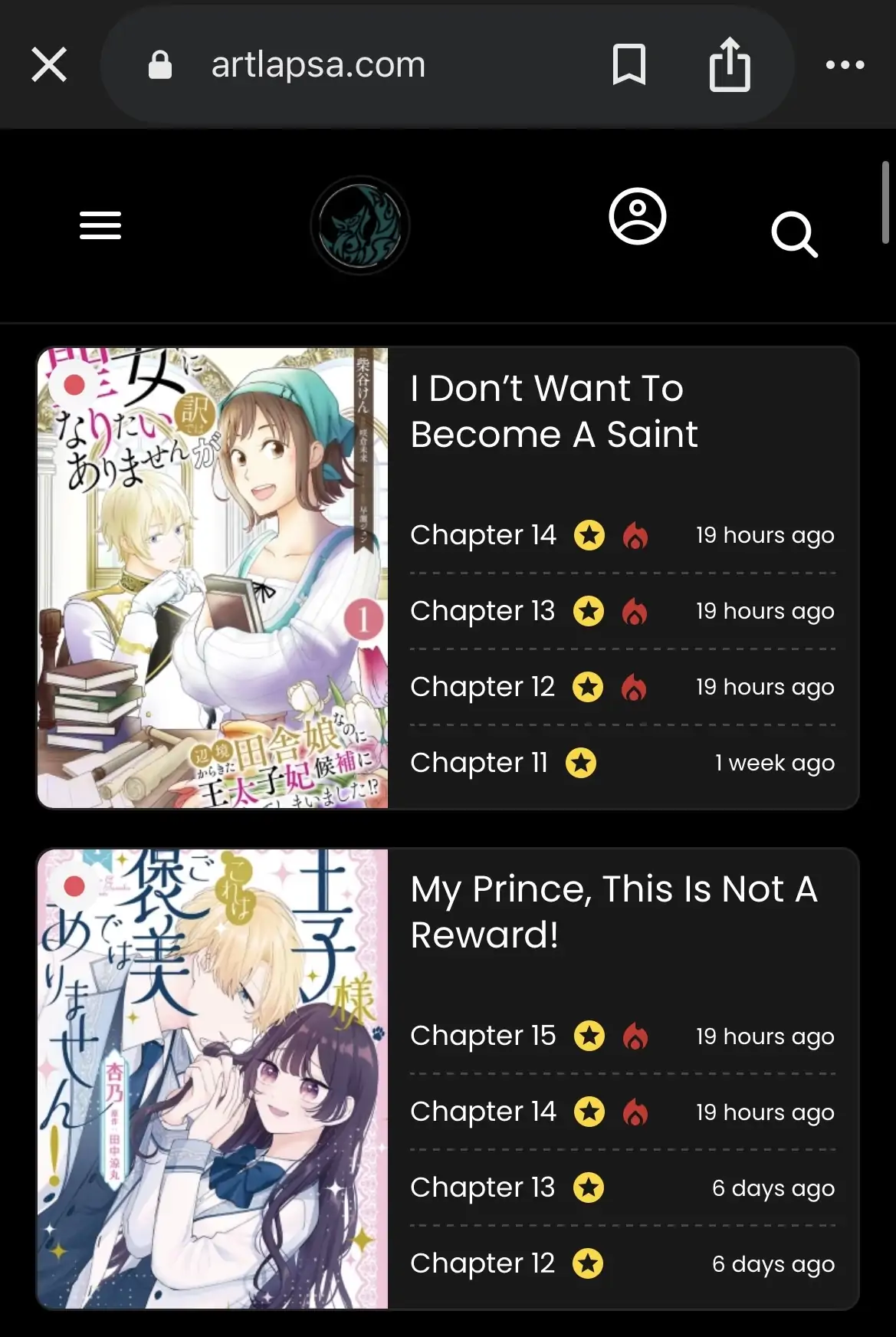Tap the Saint manga cover thumbnail

click(x=213, y=575)
